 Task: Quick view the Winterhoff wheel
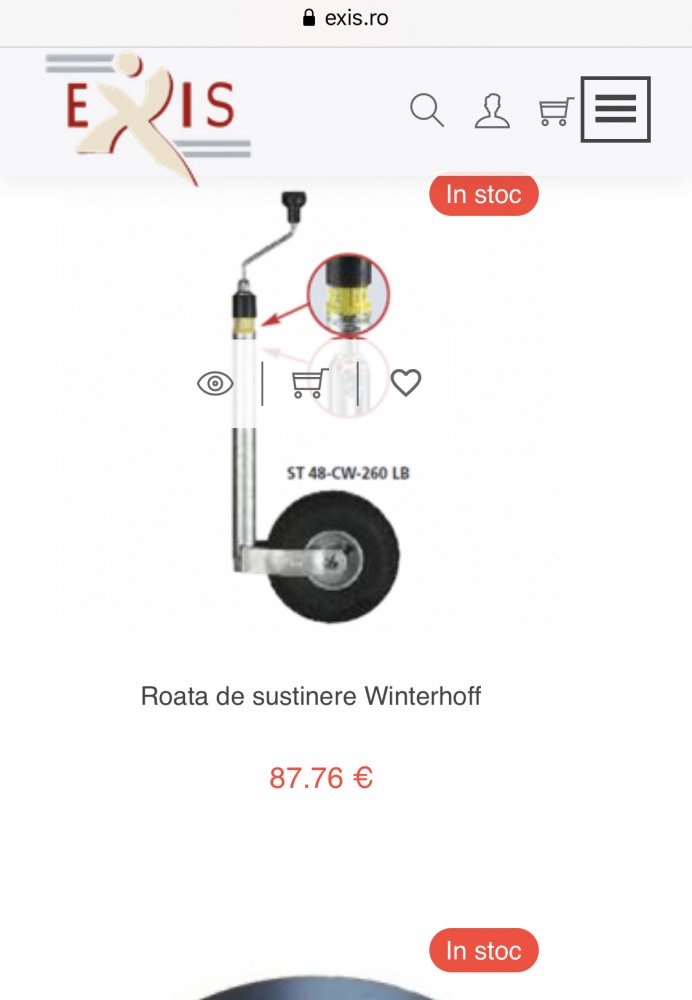[215, 383]
